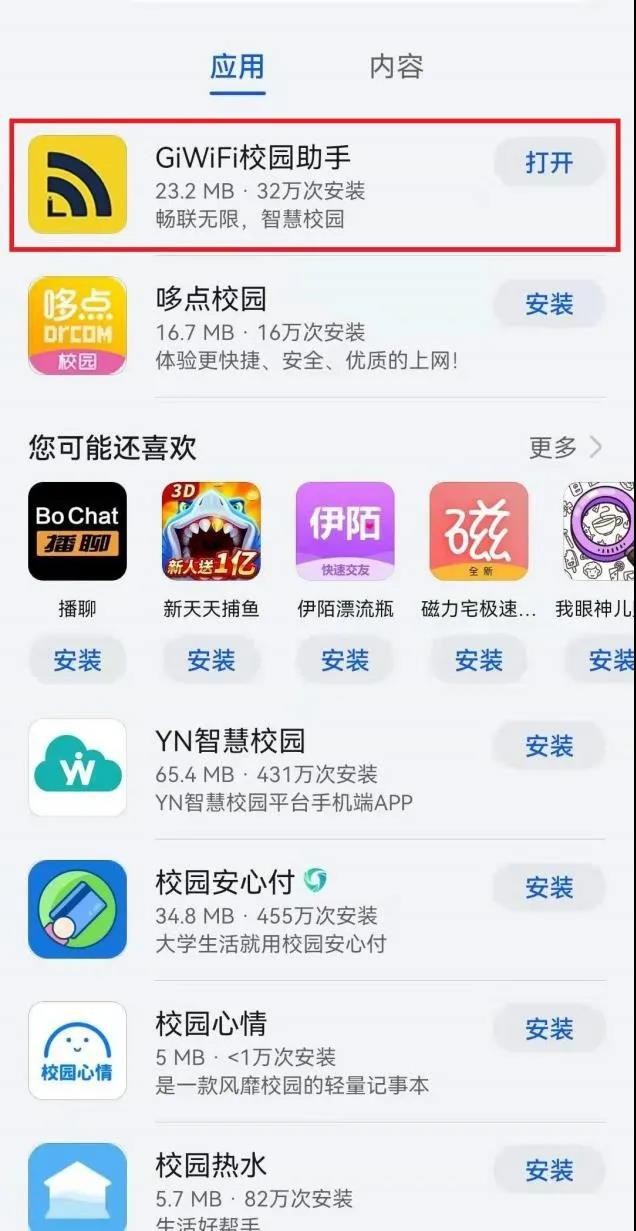Open 磁力宅极速 app icon
The image size is (636, 1231).
[x=479, y=531]
